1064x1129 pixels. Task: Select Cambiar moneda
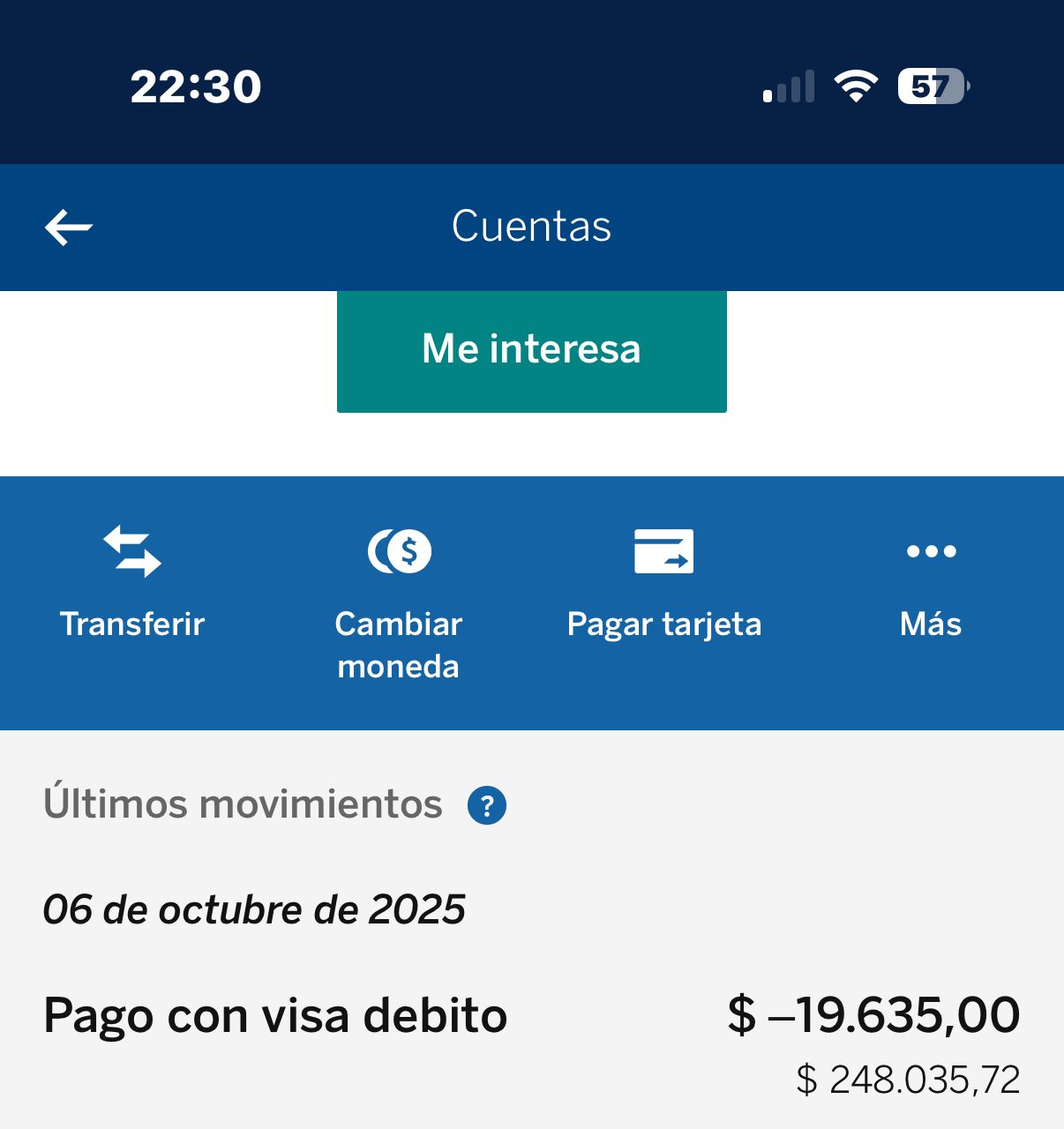click(x=399, y=600)
